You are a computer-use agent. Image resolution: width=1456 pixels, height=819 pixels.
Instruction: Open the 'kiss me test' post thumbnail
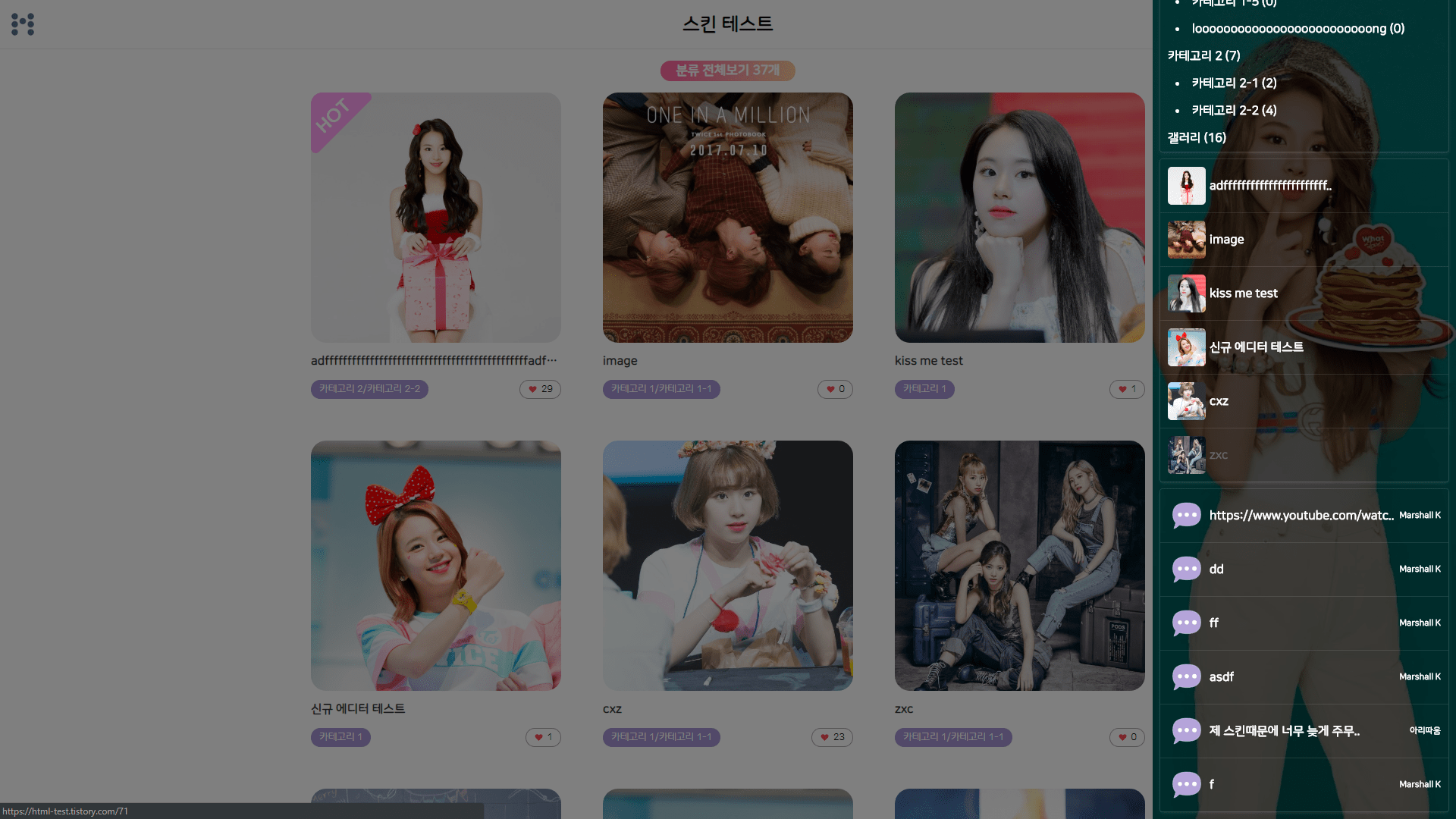1019,218
